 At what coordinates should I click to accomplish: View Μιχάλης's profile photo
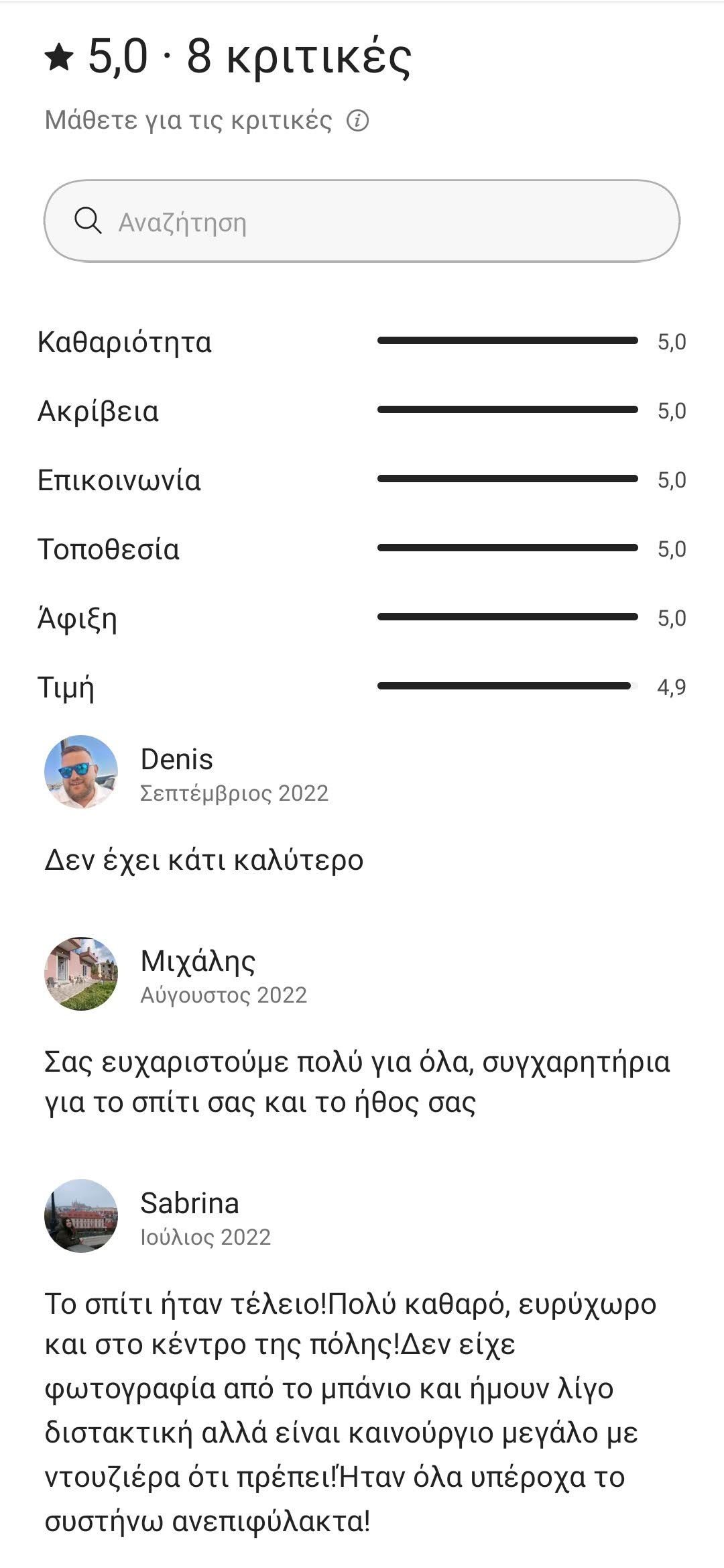[81, 974]
